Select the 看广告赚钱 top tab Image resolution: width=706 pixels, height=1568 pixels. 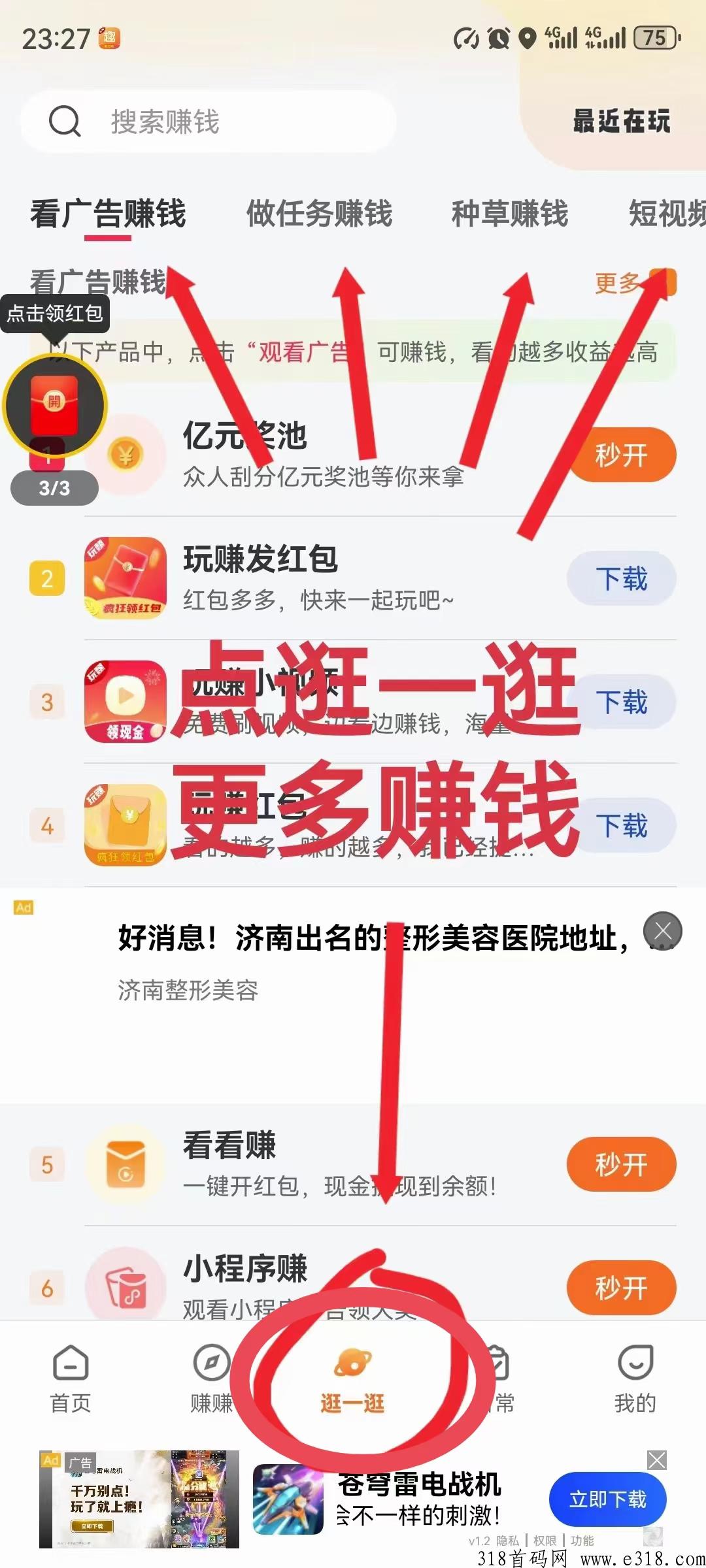[x=108, y=214]
